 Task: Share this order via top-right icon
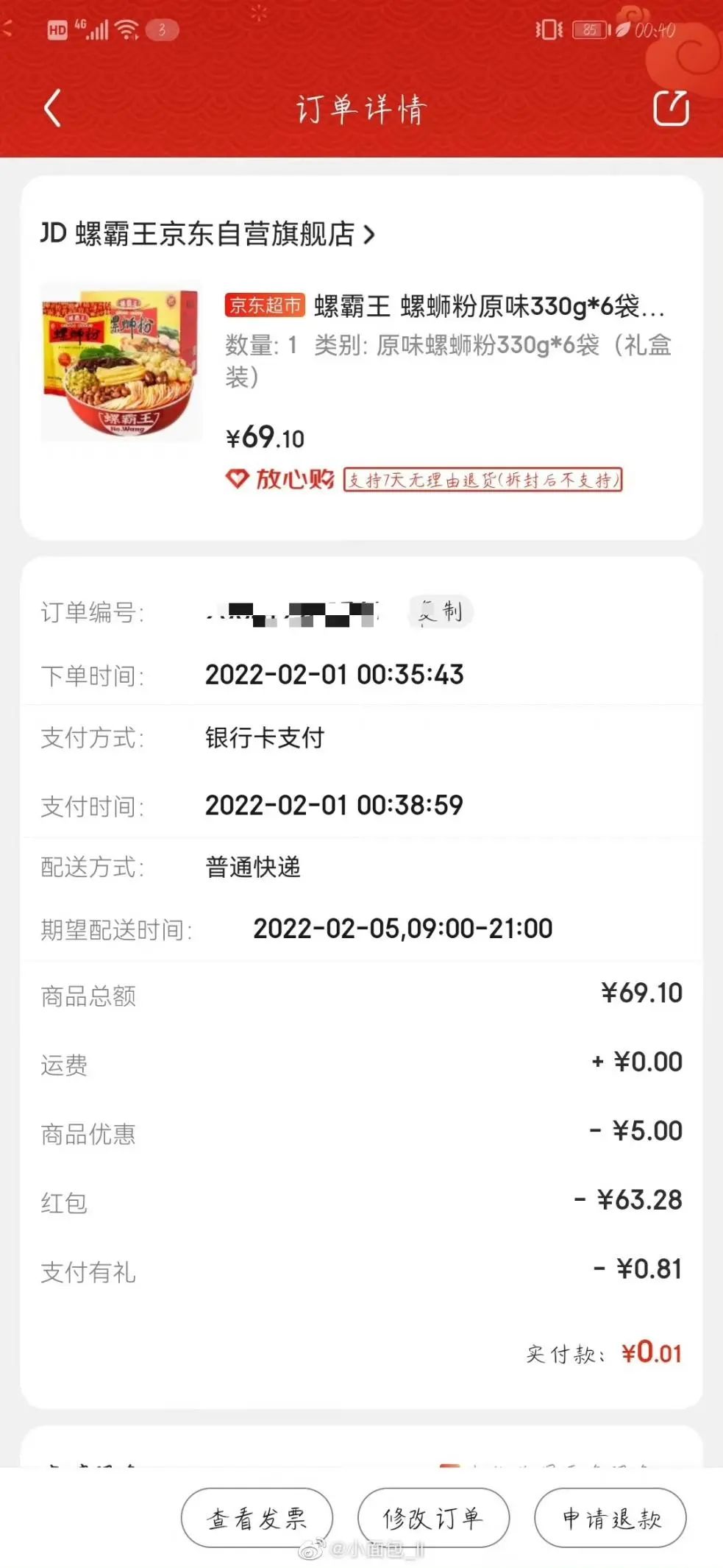671,109
